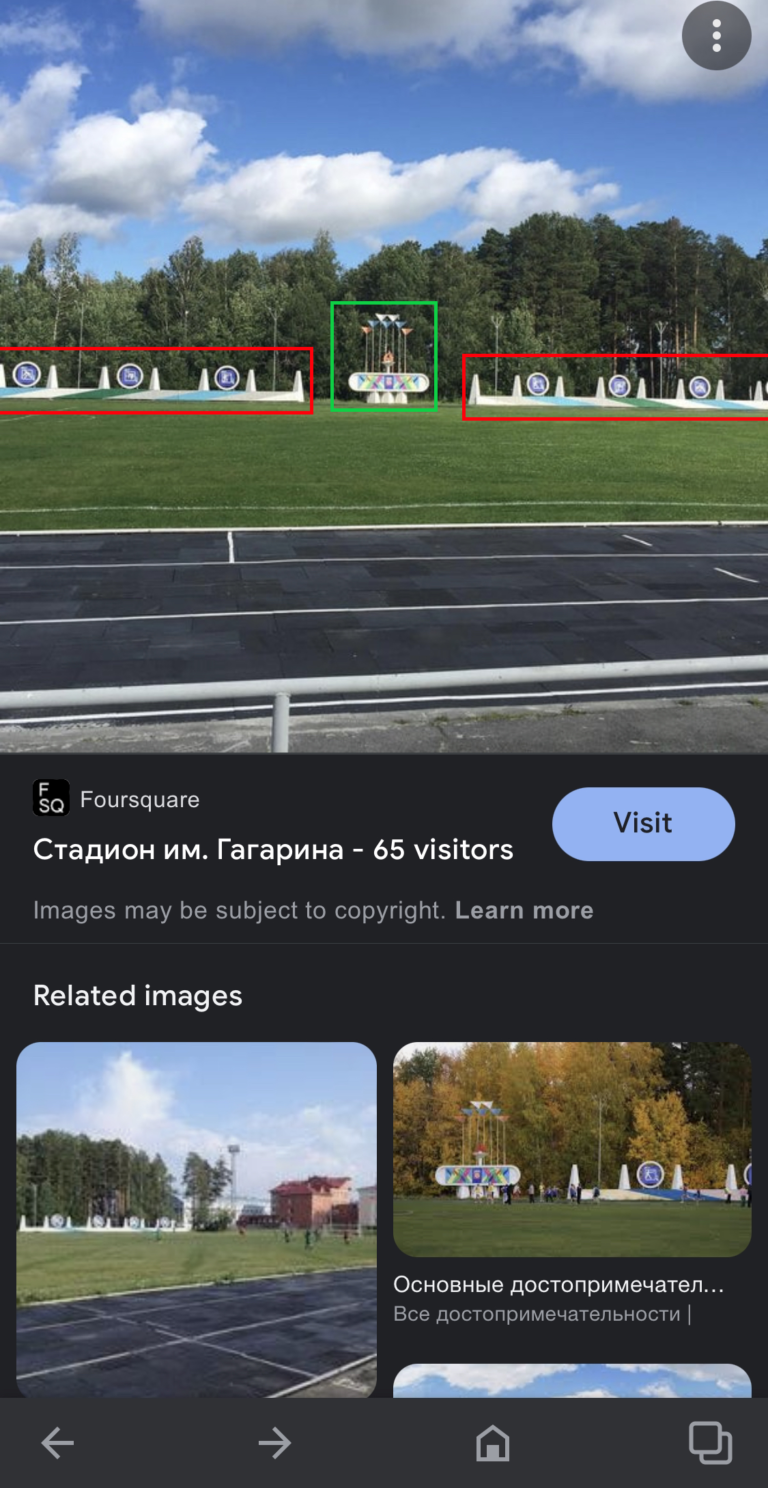The height and width of the screenshot is (1488, 768).
Task: Open the autumn trees related image
Action: point(571,1148)
